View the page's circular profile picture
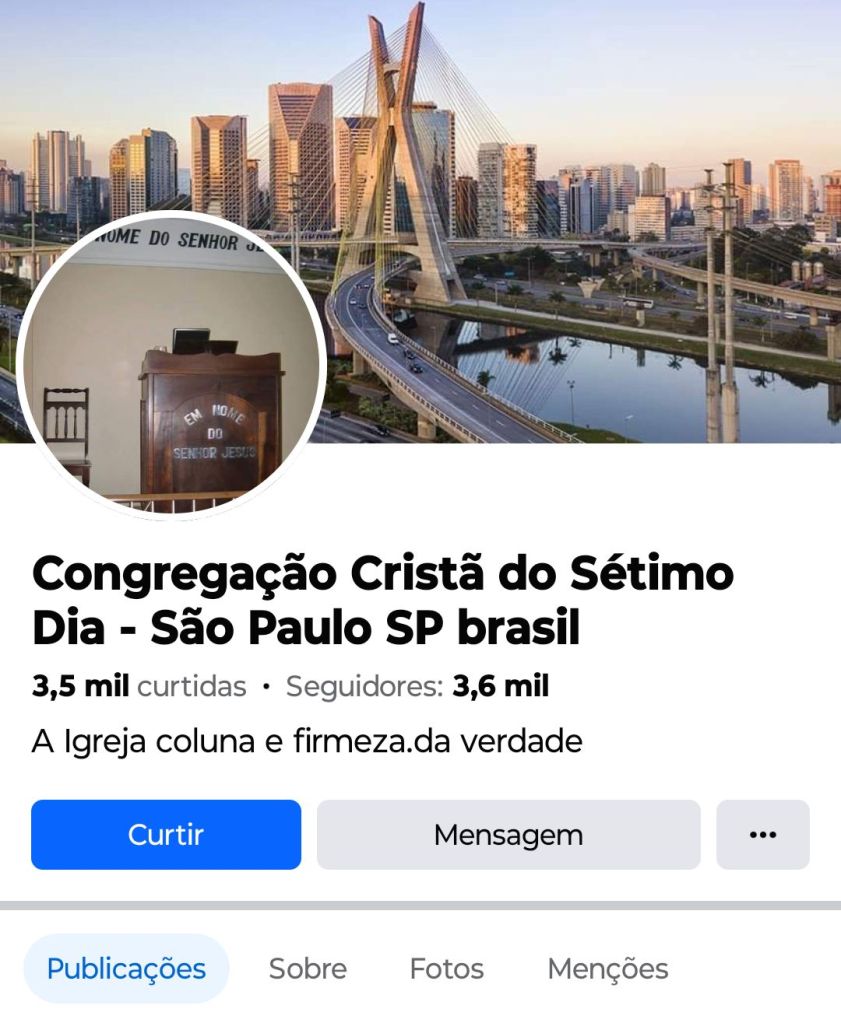 (171, 366)
